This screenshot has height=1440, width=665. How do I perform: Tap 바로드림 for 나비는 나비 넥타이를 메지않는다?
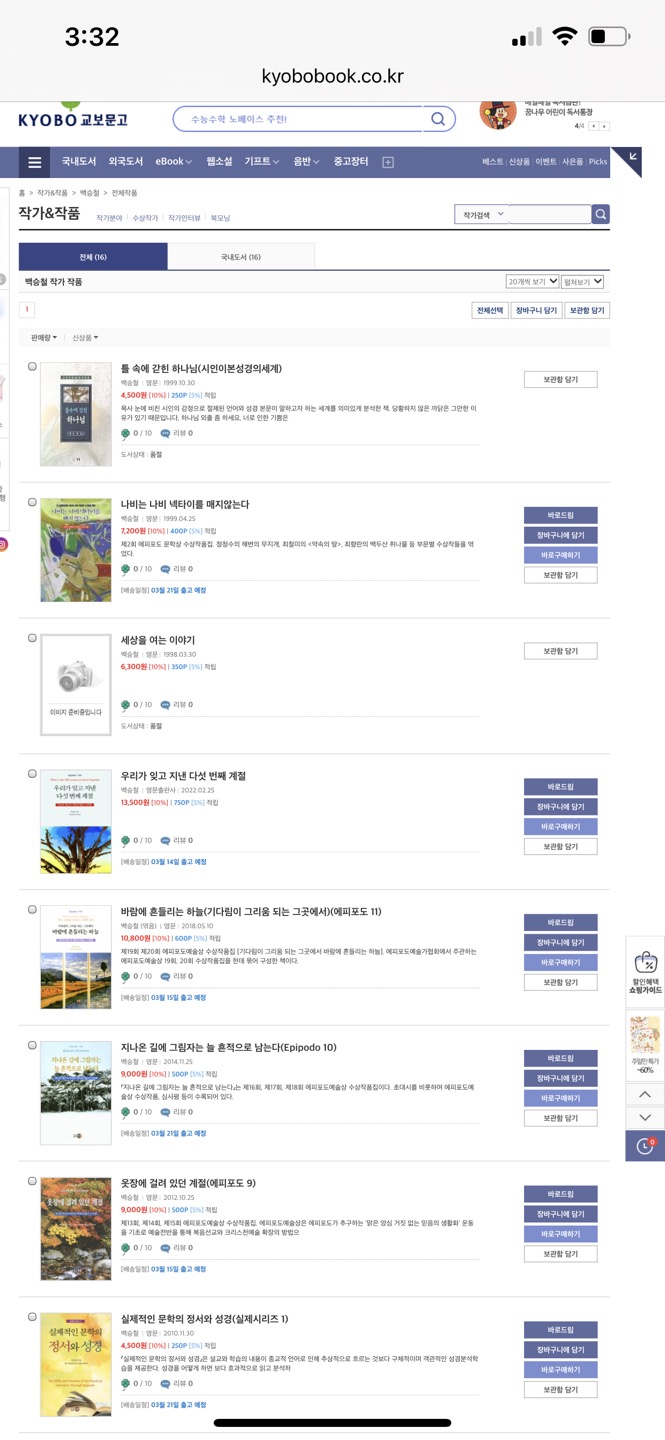[561, 515]
